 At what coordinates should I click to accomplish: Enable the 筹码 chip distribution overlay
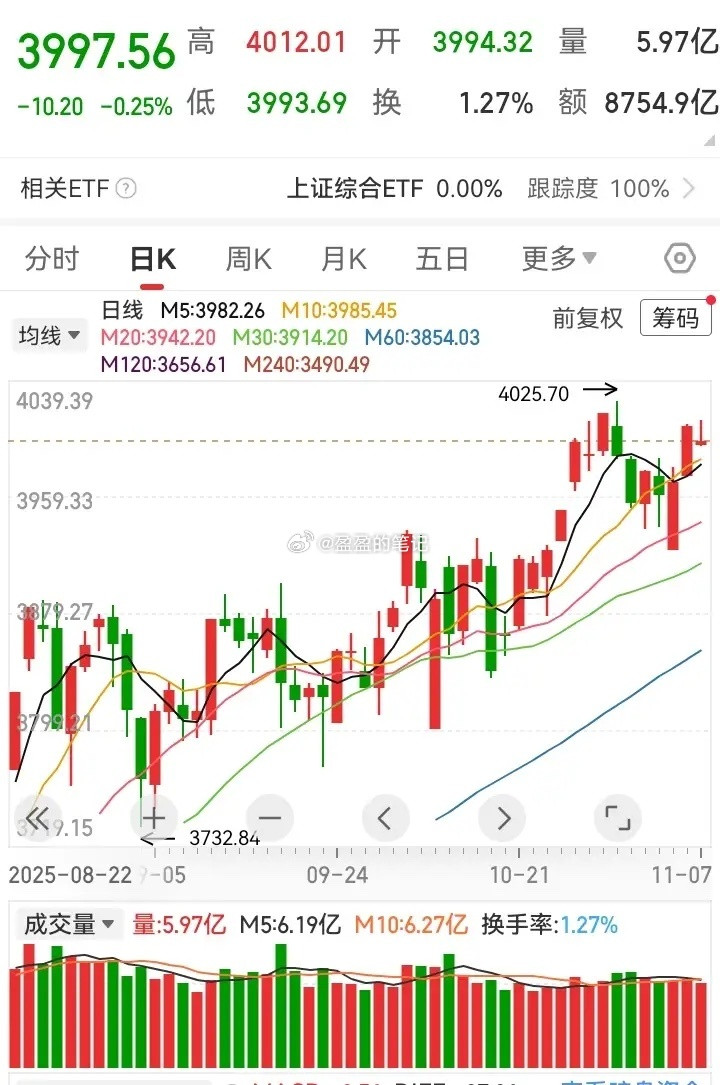(678, 317)
